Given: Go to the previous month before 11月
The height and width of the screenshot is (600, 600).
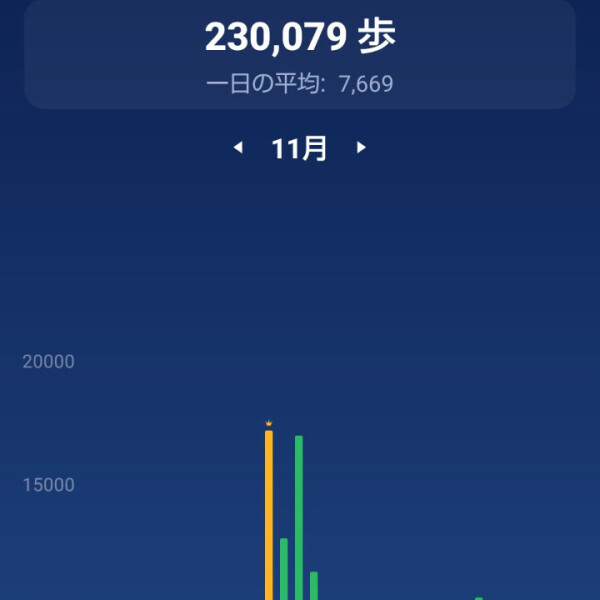Looking at the screenshot, I should [238, 148].
